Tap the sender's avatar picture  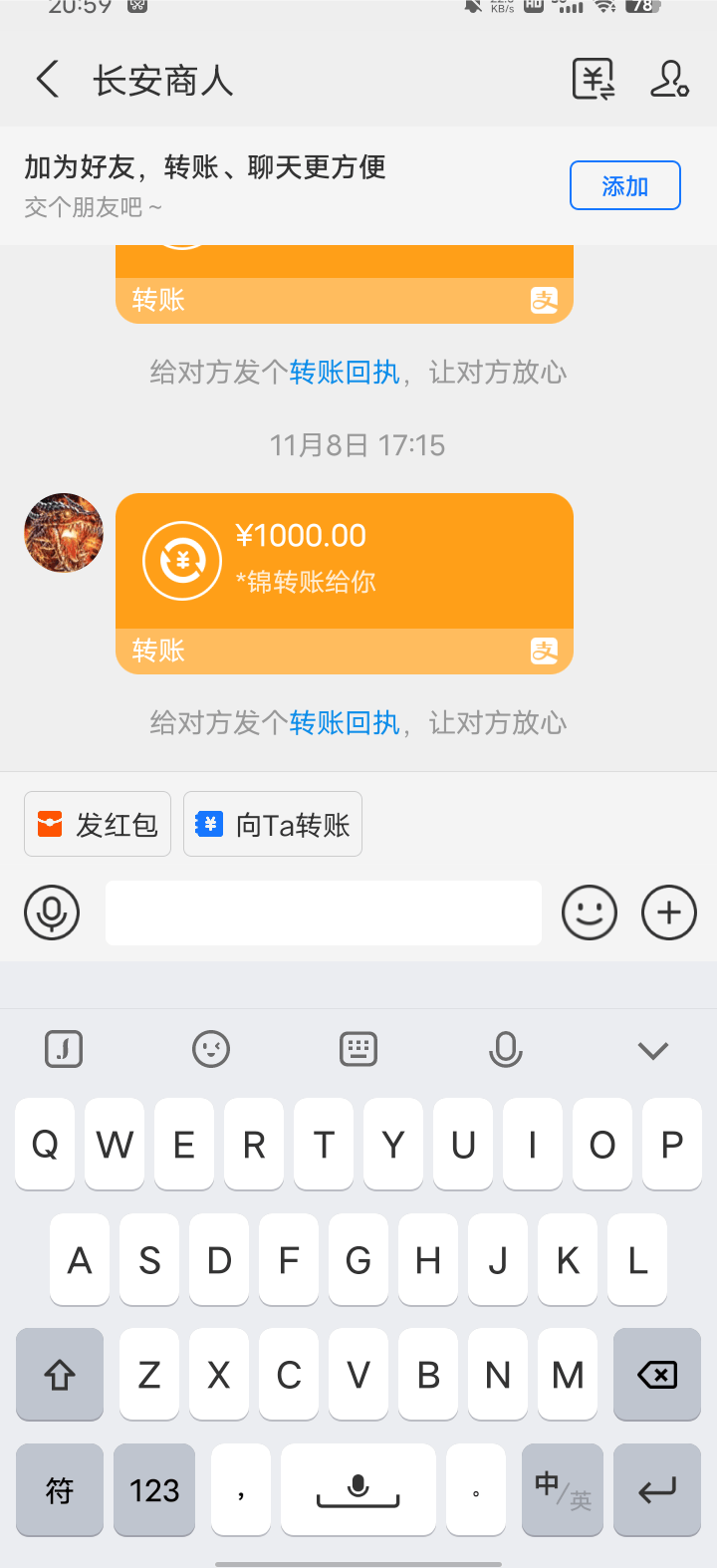pyautogui.click(x=64, y=533)
